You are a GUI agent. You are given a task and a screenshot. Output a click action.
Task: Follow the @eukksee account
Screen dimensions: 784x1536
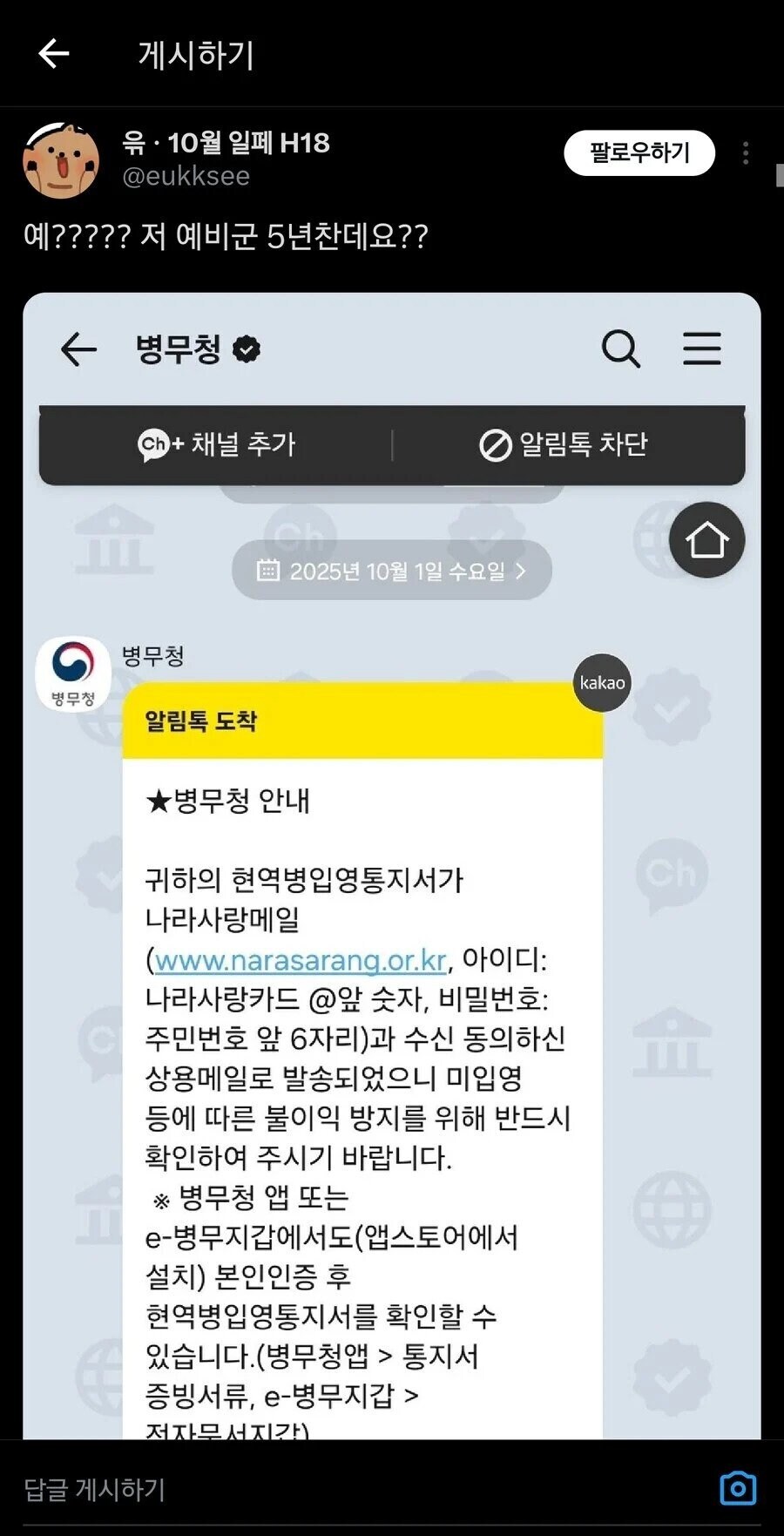[639, 153]
